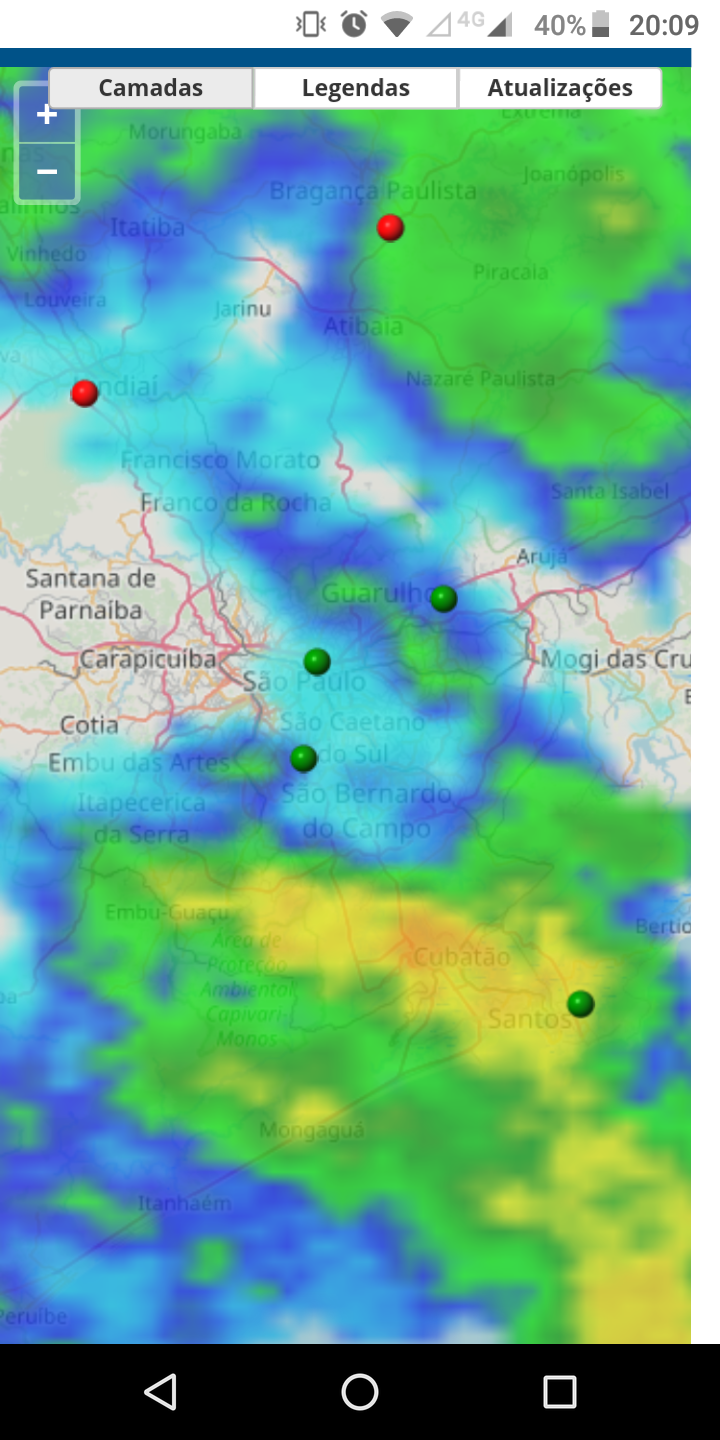Zoom in the map with plus button
This screenshot has height=1440, width=720.
(x=47, y=116)
